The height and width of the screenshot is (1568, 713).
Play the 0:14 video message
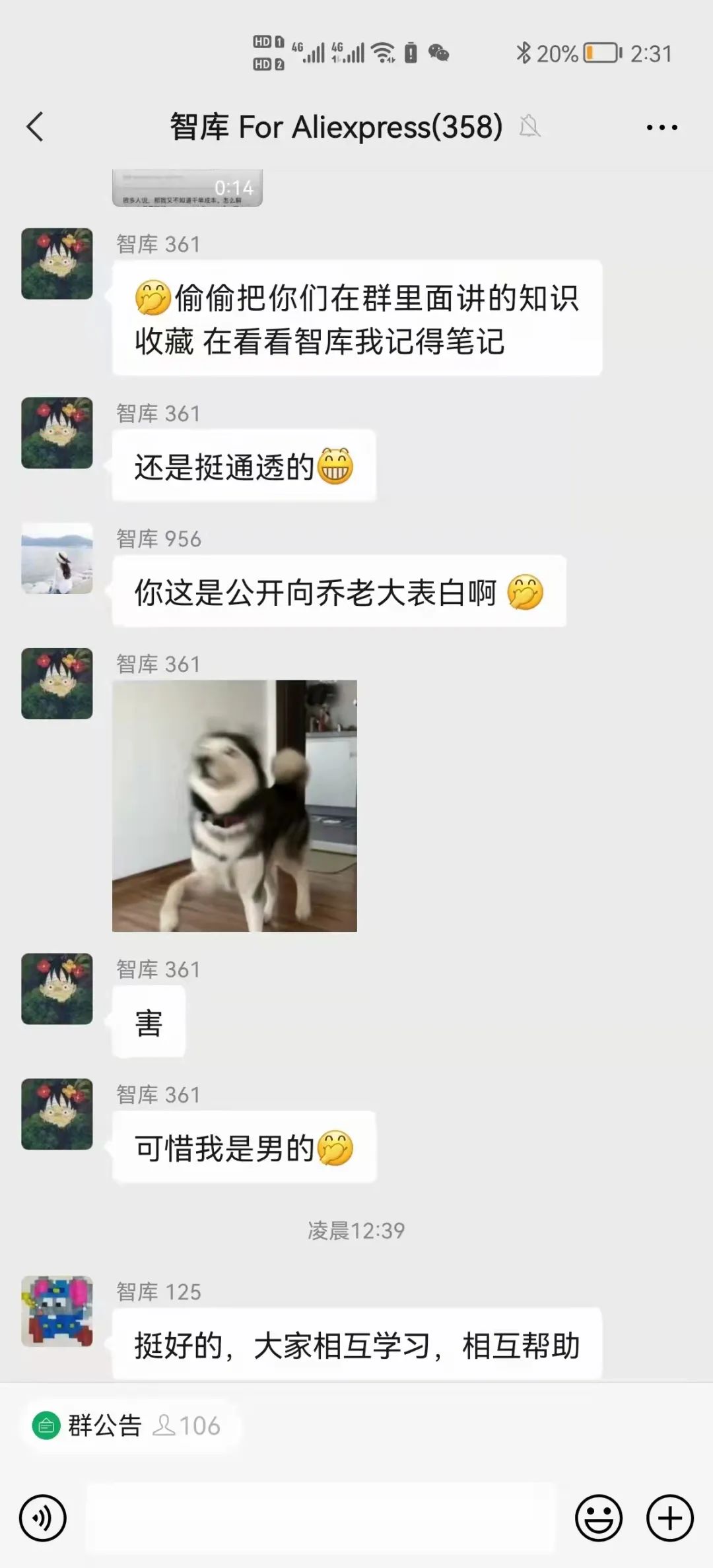[187, 188]
